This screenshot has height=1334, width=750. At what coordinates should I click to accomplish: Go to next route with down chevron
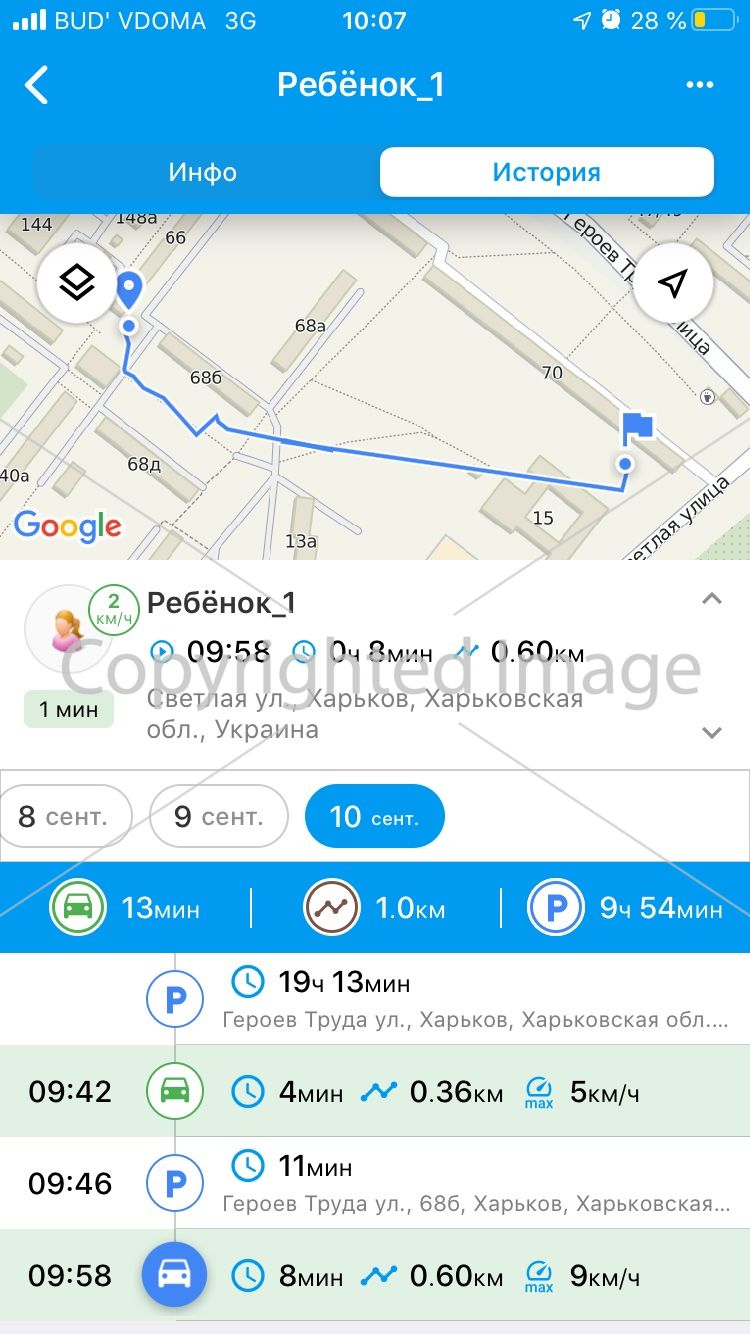coord(711,732)
